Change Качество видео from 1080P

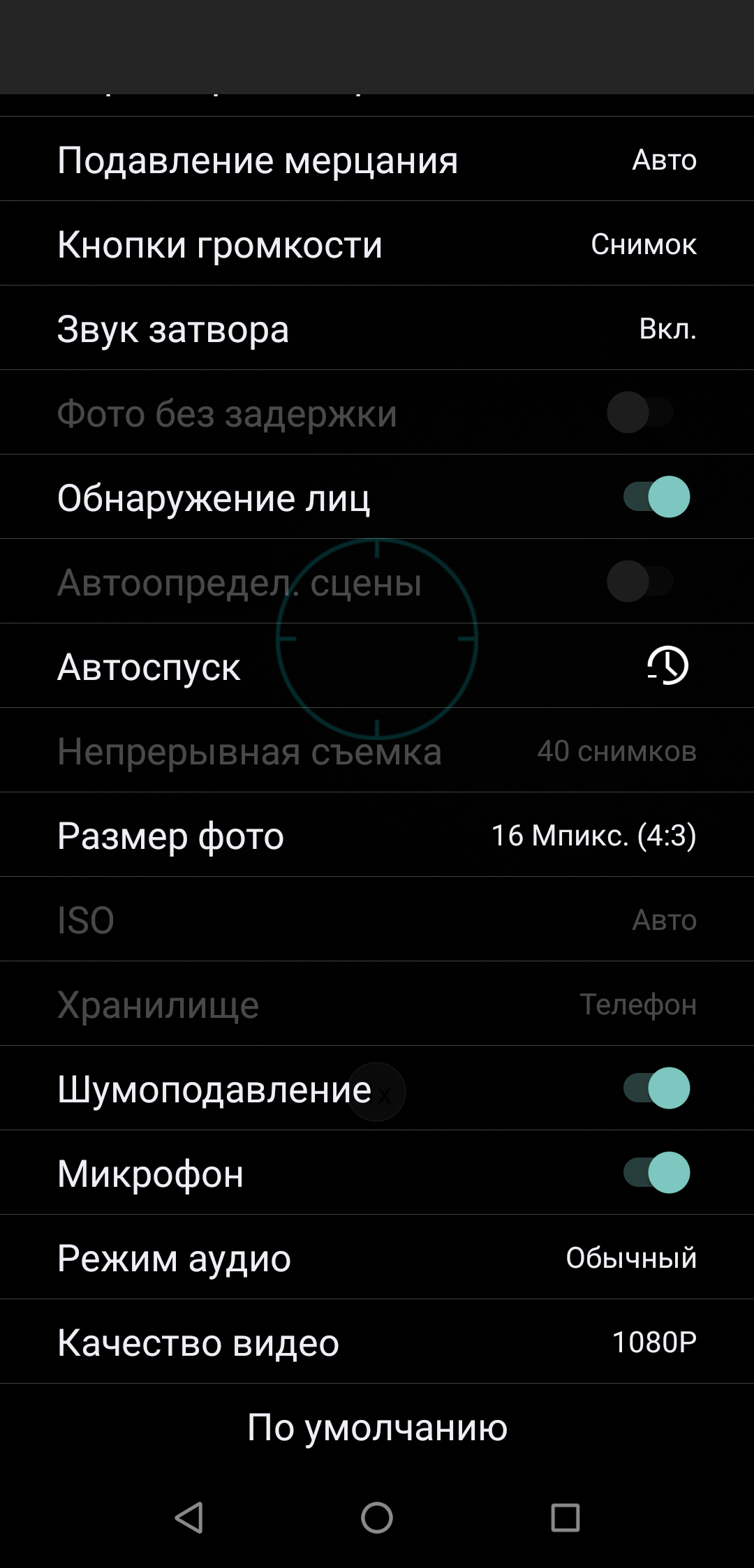tap(377, 1342)
